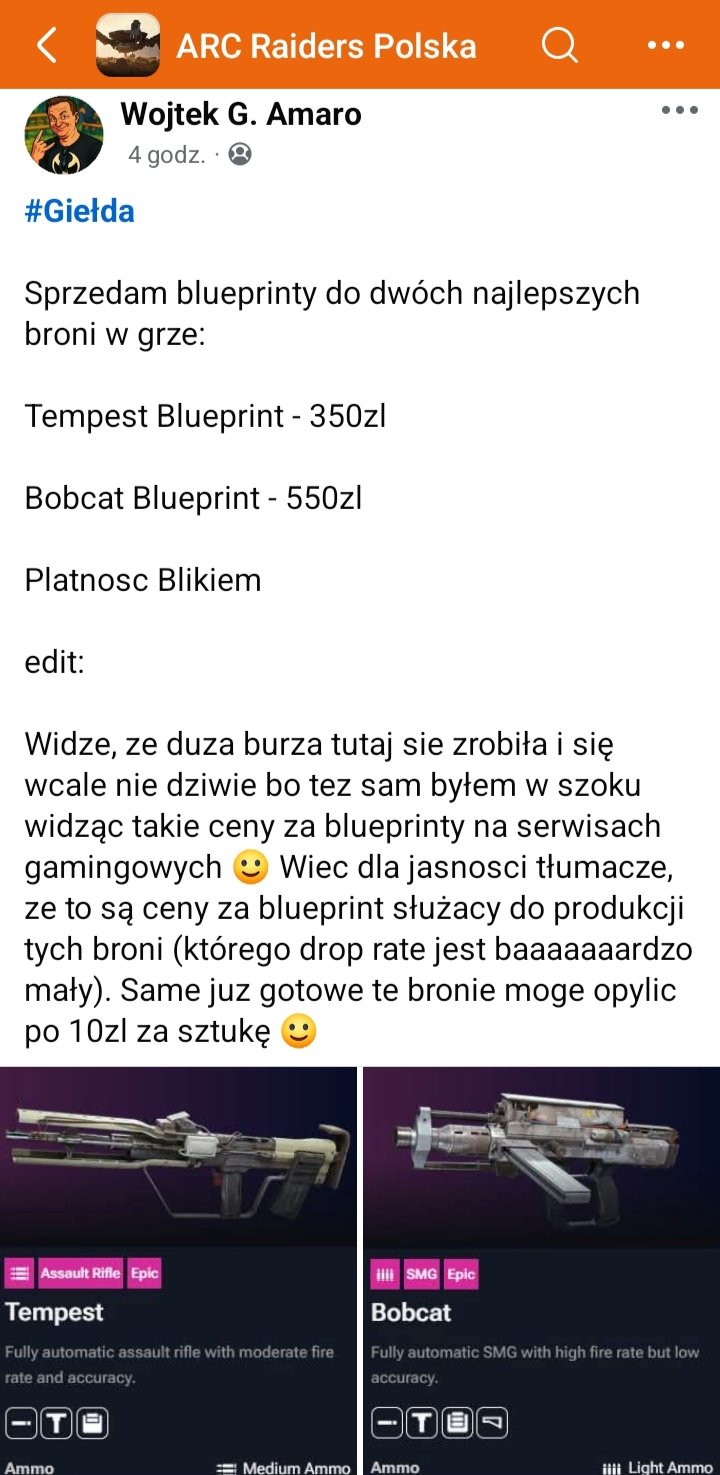Open the Bobcat weapon image

click(541, 1270)
